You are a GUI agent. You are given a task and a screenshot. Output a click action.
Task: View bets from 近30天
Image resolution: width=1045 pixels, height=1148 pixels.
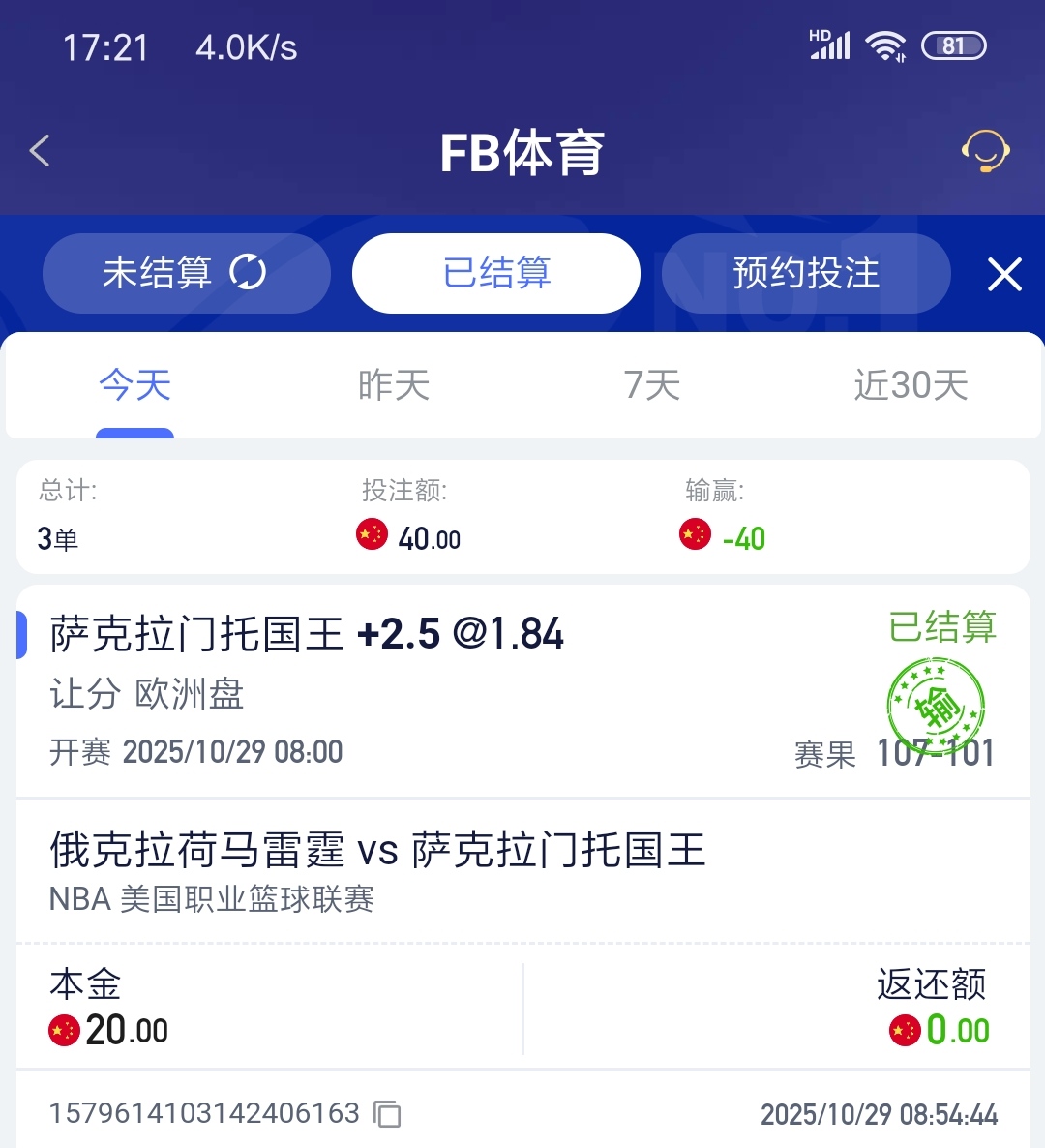point(911,385)
